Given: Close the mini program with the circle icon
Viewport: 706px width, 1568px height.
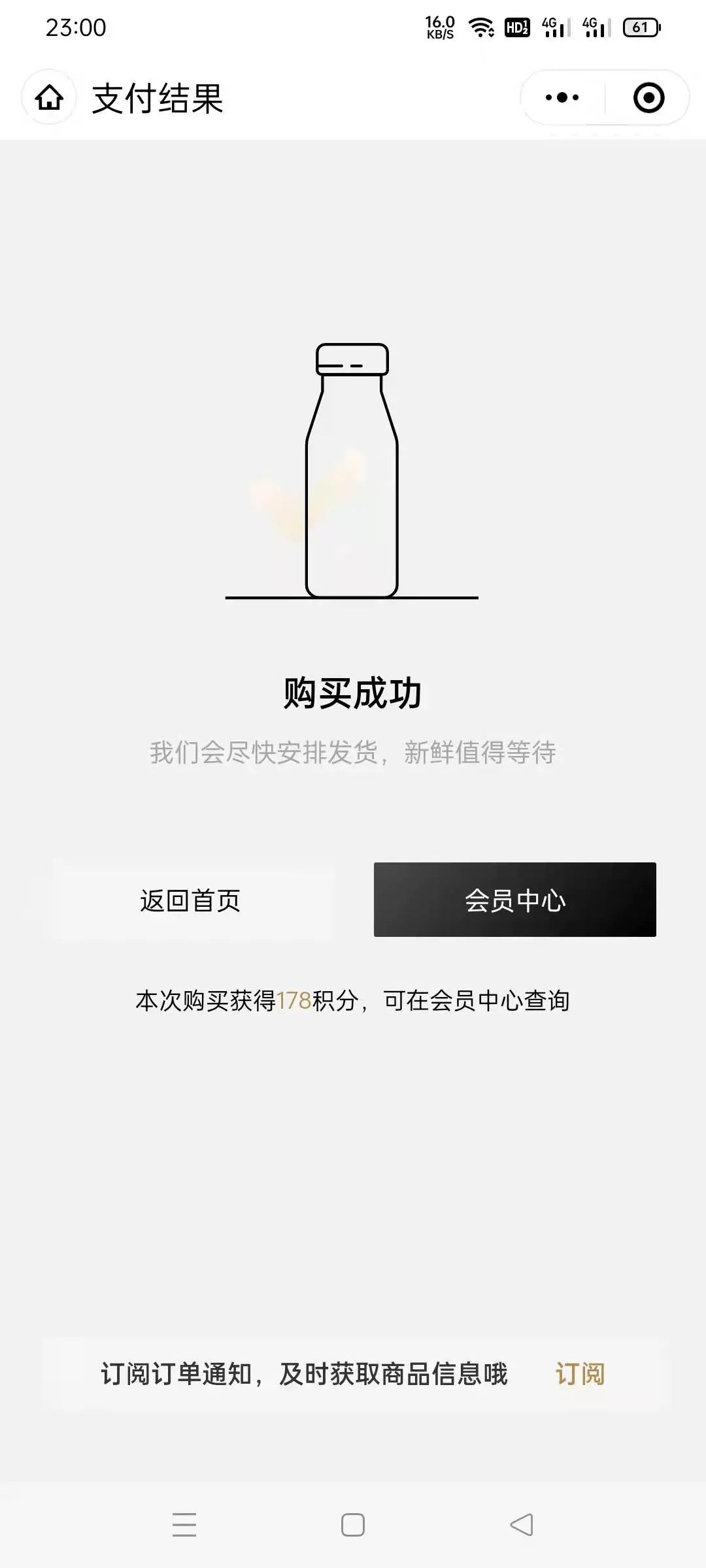Looking at the screenshot, I should tap(648, 98).
